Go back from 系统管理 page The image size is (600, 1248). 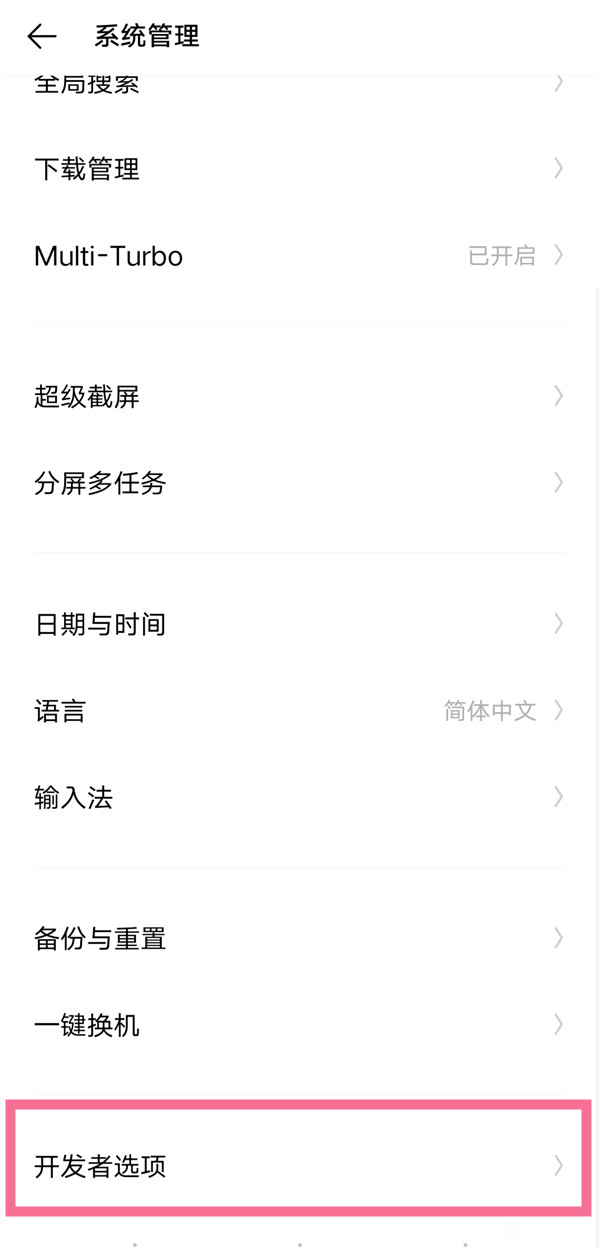[x=42, y=37]
